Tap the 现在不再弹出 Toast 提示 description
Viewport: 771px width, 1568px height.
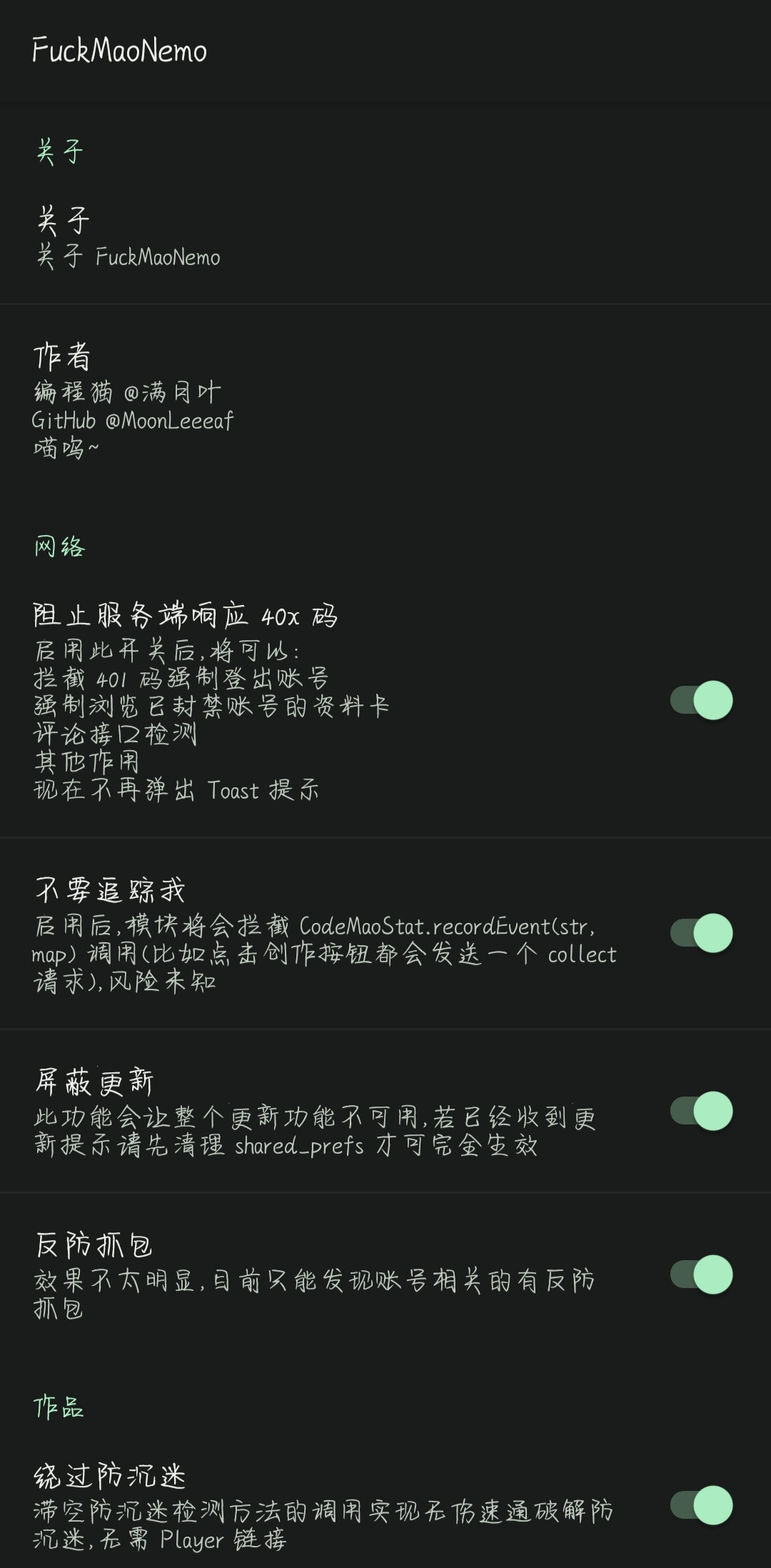(176, 791)
